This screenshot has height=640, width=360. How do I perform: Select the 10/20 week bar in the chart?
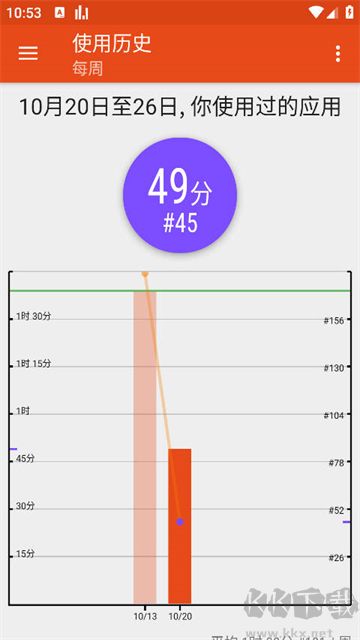180,526
